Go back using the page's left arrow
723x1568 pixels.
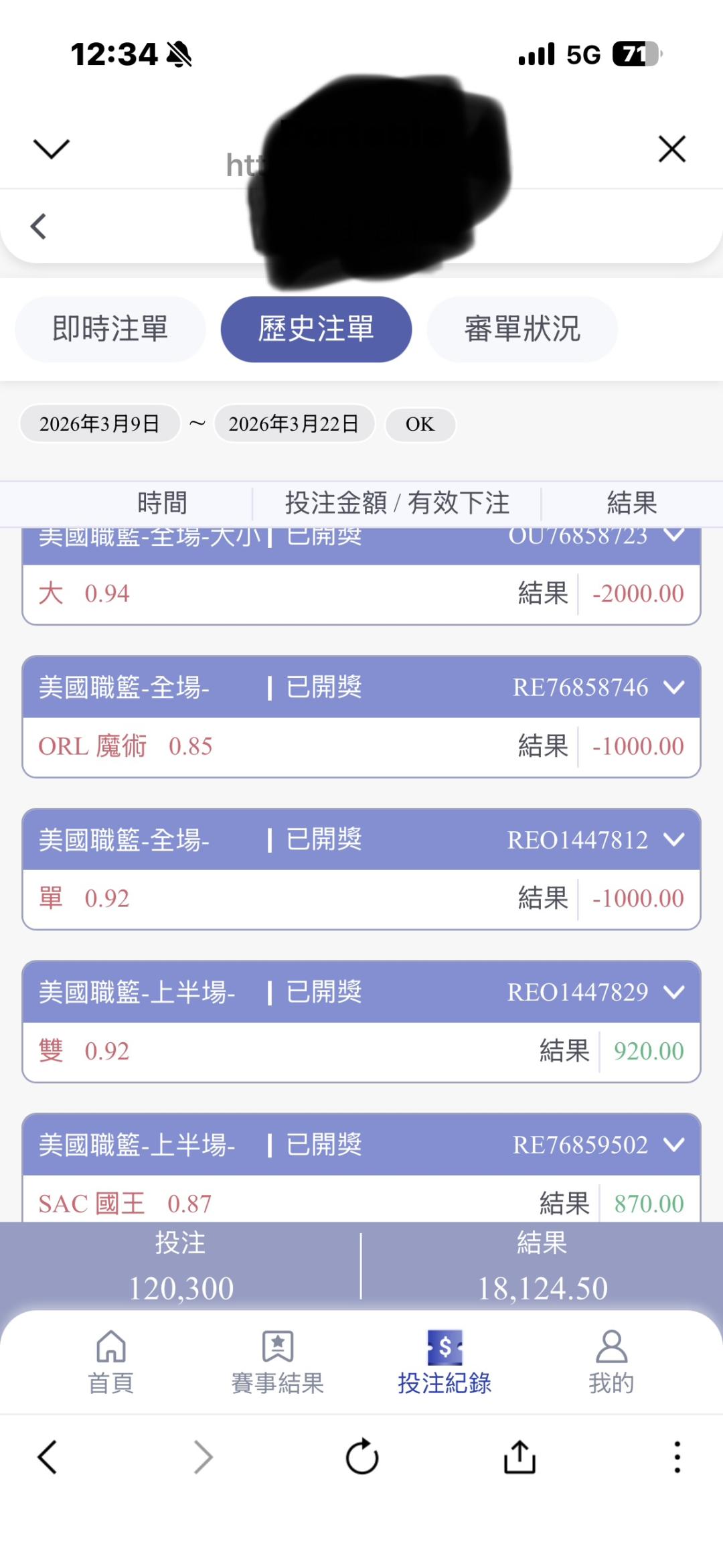(39, 226)
